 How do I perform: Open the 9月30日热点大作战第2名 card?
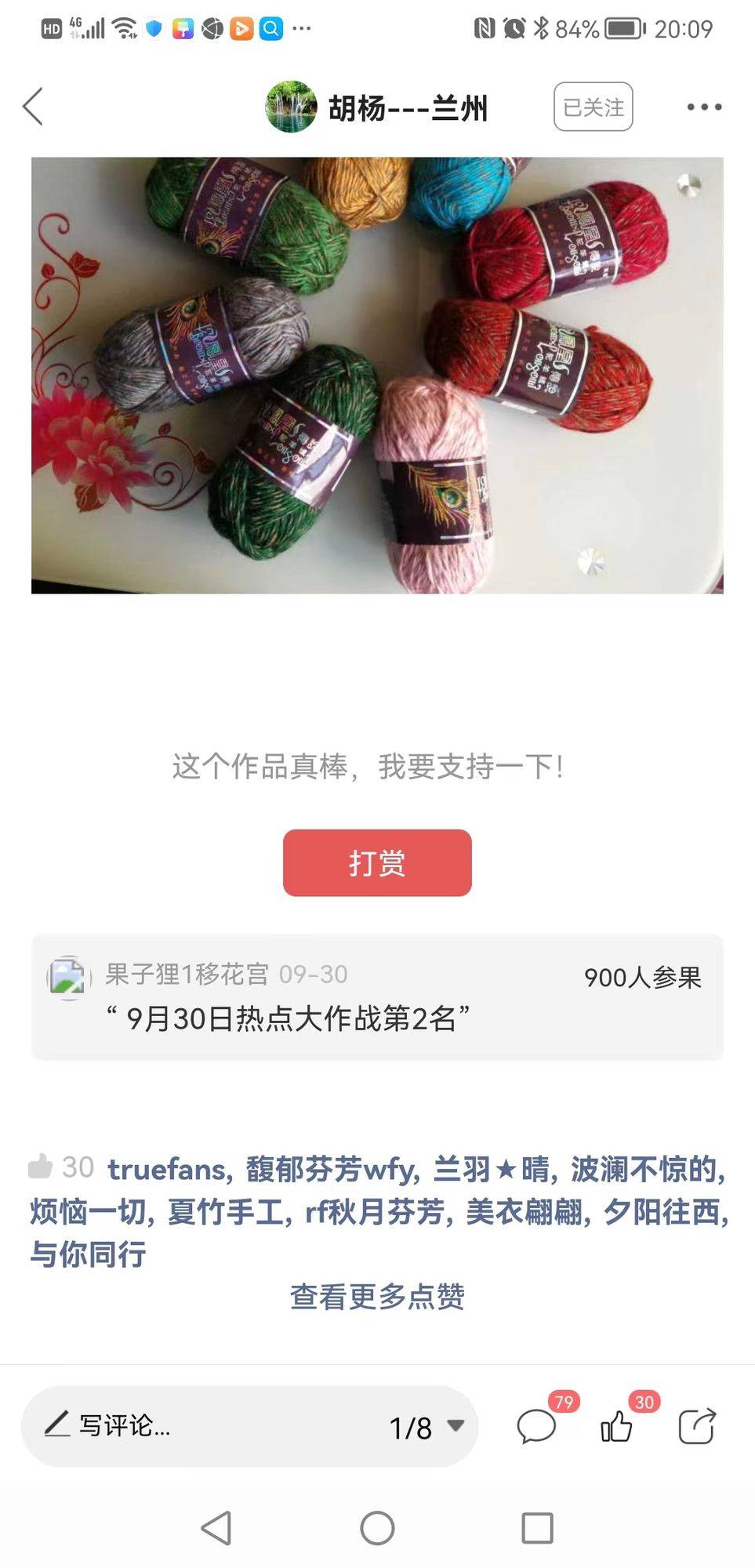coord(377,997)
